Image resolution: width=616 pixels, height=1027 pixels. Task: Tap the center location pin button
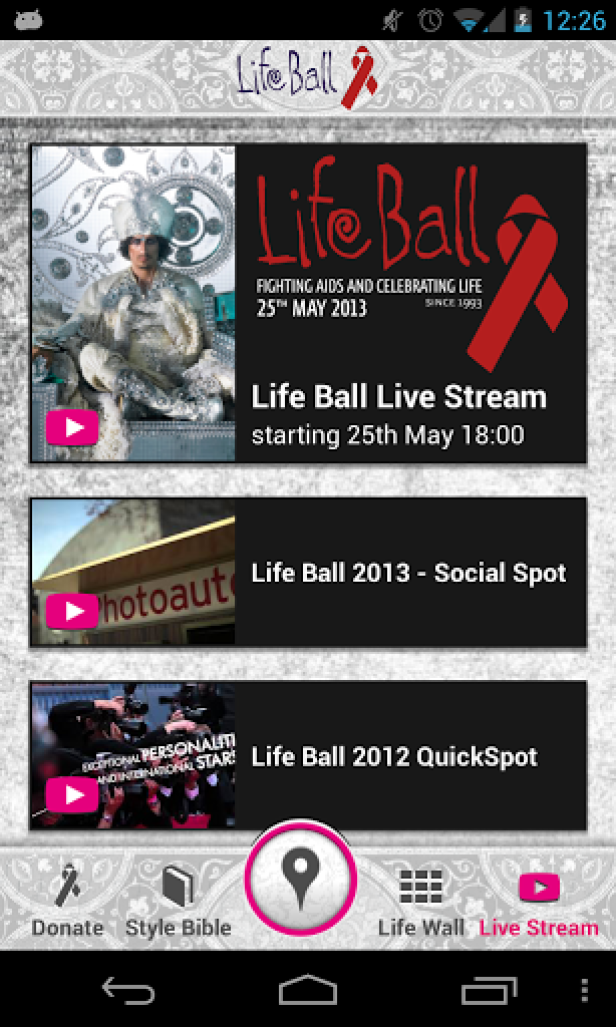(300, 878)
